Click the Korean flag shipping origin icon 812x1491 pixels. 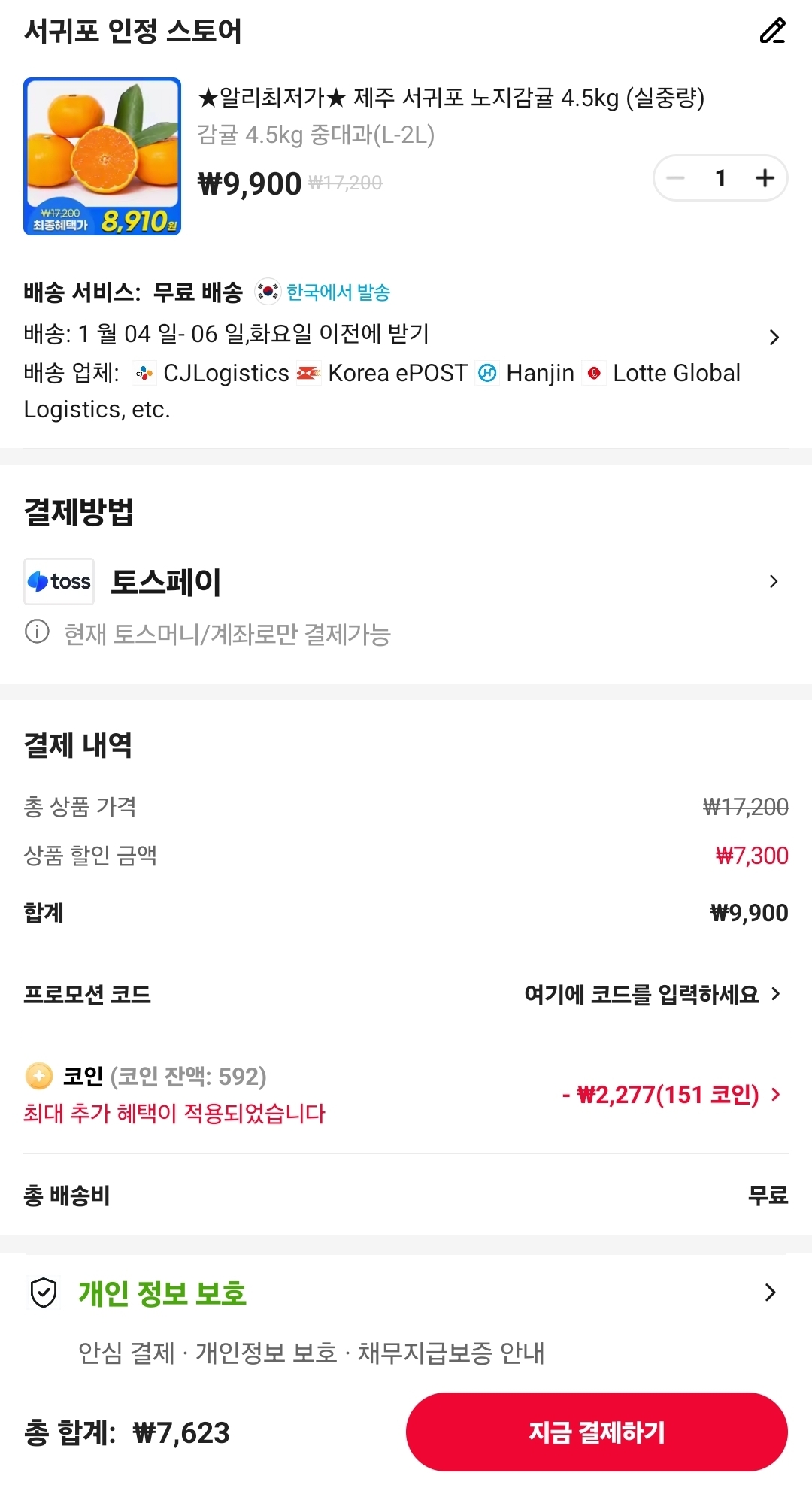tap(267, 290)
